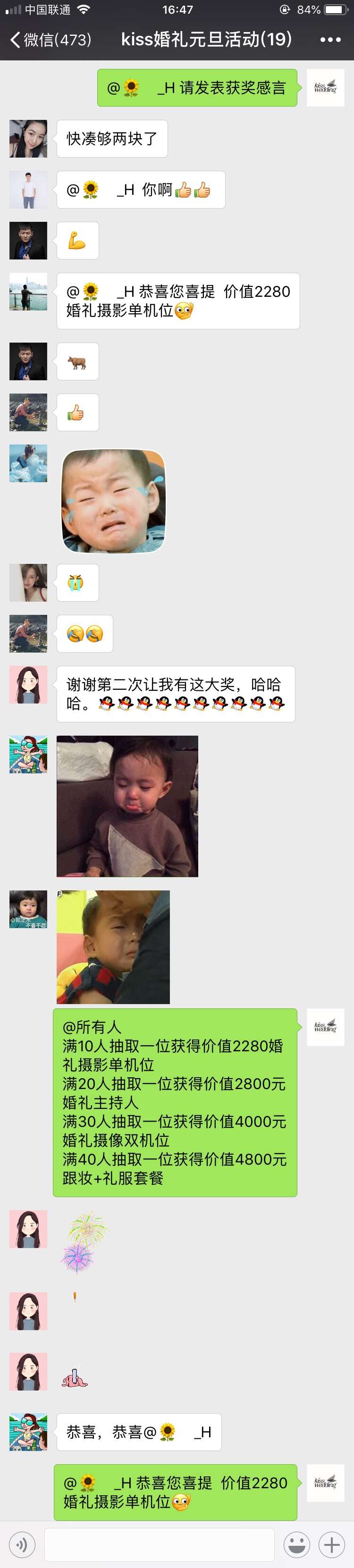Focus the message text field

tap(159, 1544)
